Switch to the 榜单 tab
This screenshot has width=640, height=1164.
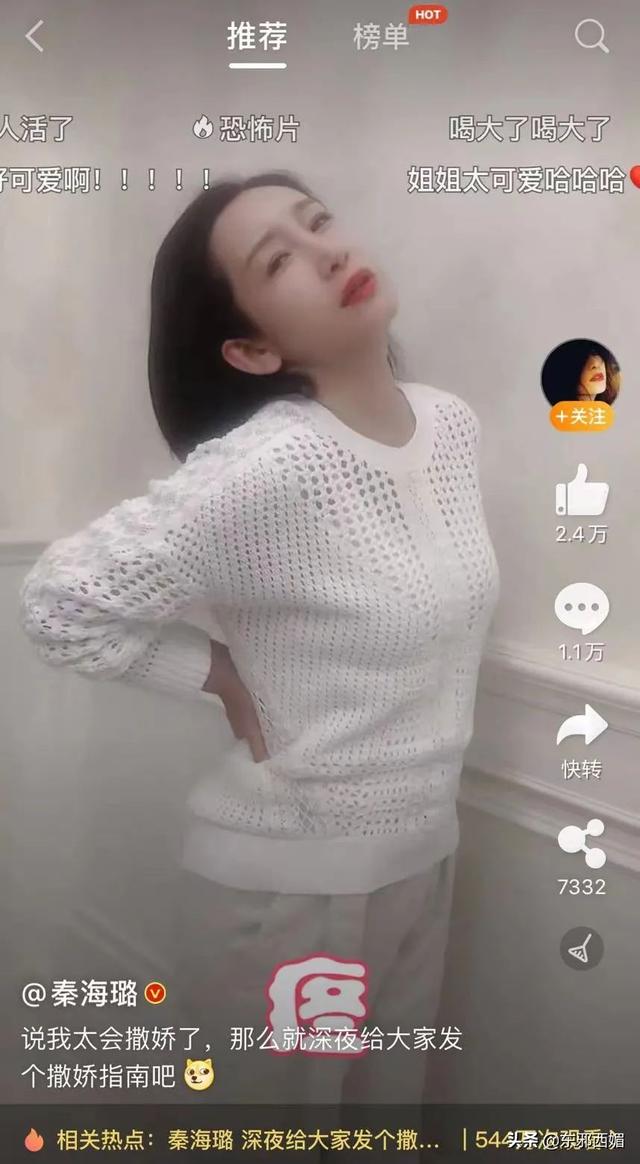click(381, 37)
